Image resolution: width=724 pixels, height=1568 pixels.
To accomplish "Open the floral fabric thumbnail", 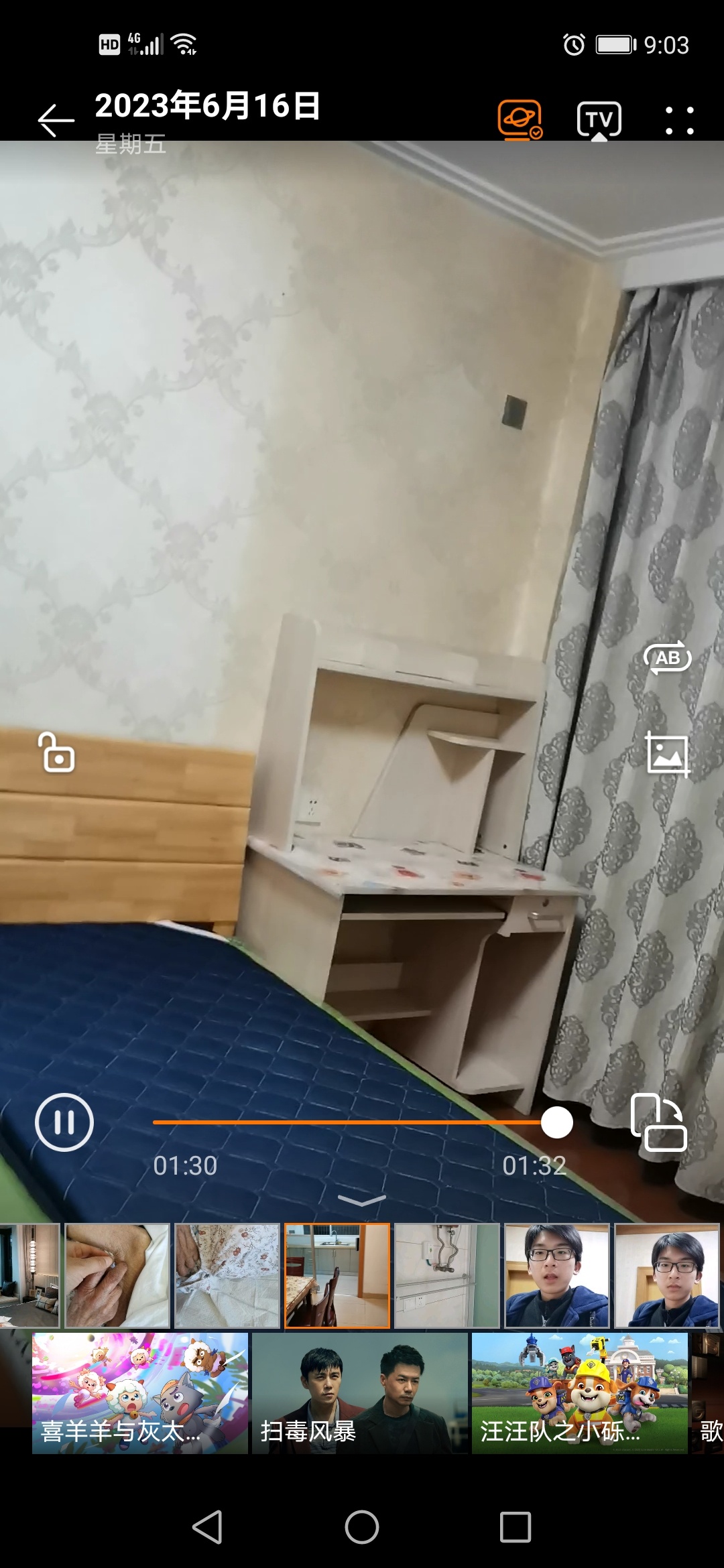I will [x=227, y=1275].
